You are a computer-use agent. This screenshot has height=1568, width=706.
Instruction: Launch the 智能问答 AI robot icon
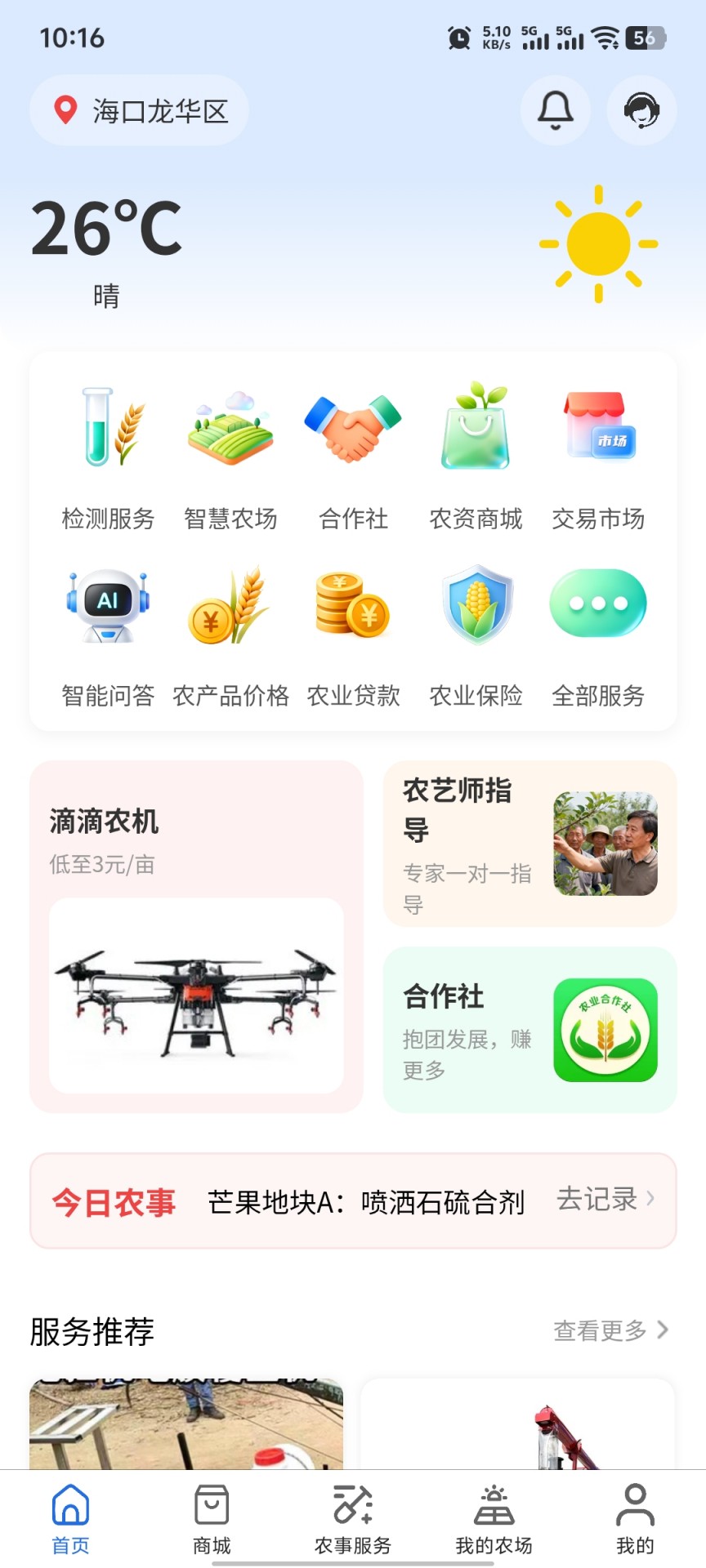click(x=106, y=604)
